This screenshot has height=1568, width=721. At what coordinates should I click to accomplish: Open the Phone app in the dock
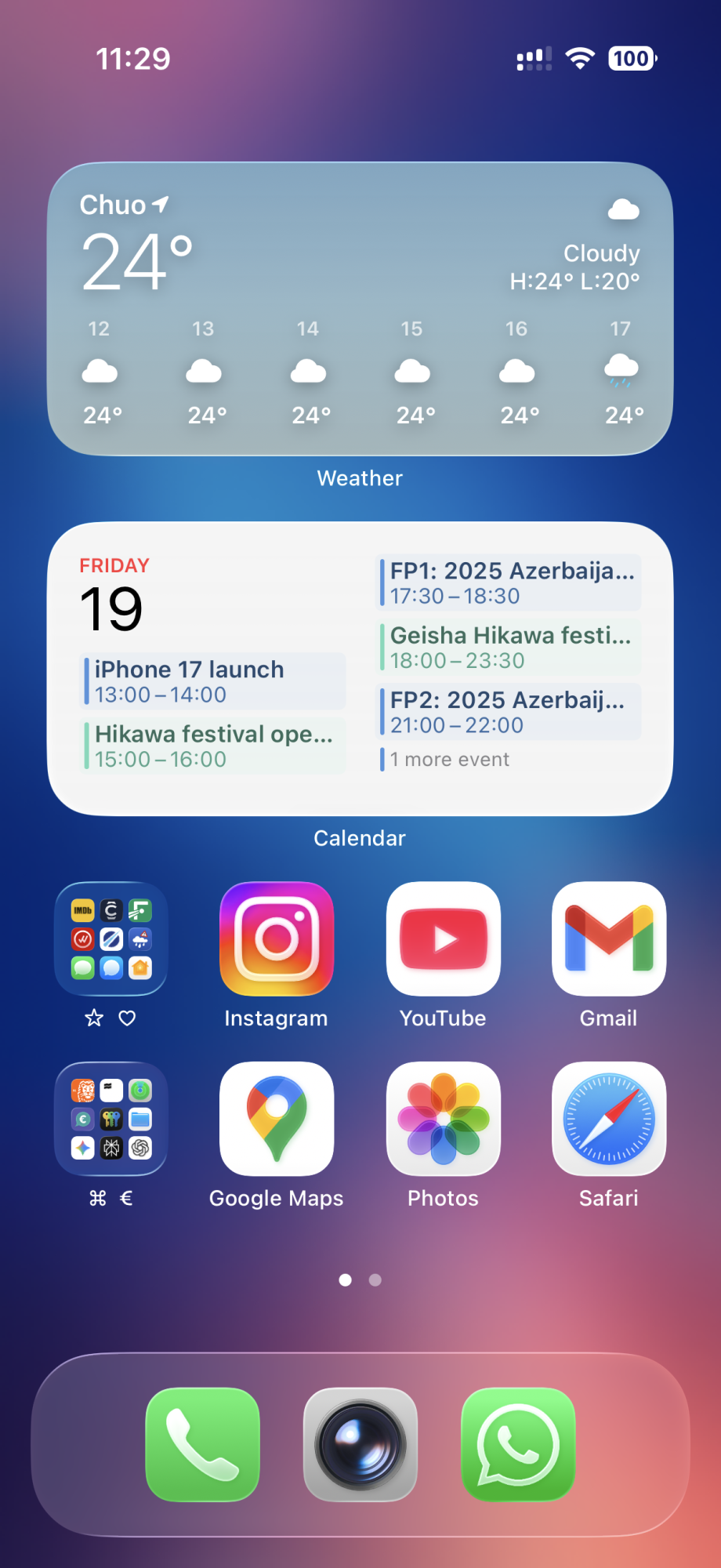point(203,1444)
